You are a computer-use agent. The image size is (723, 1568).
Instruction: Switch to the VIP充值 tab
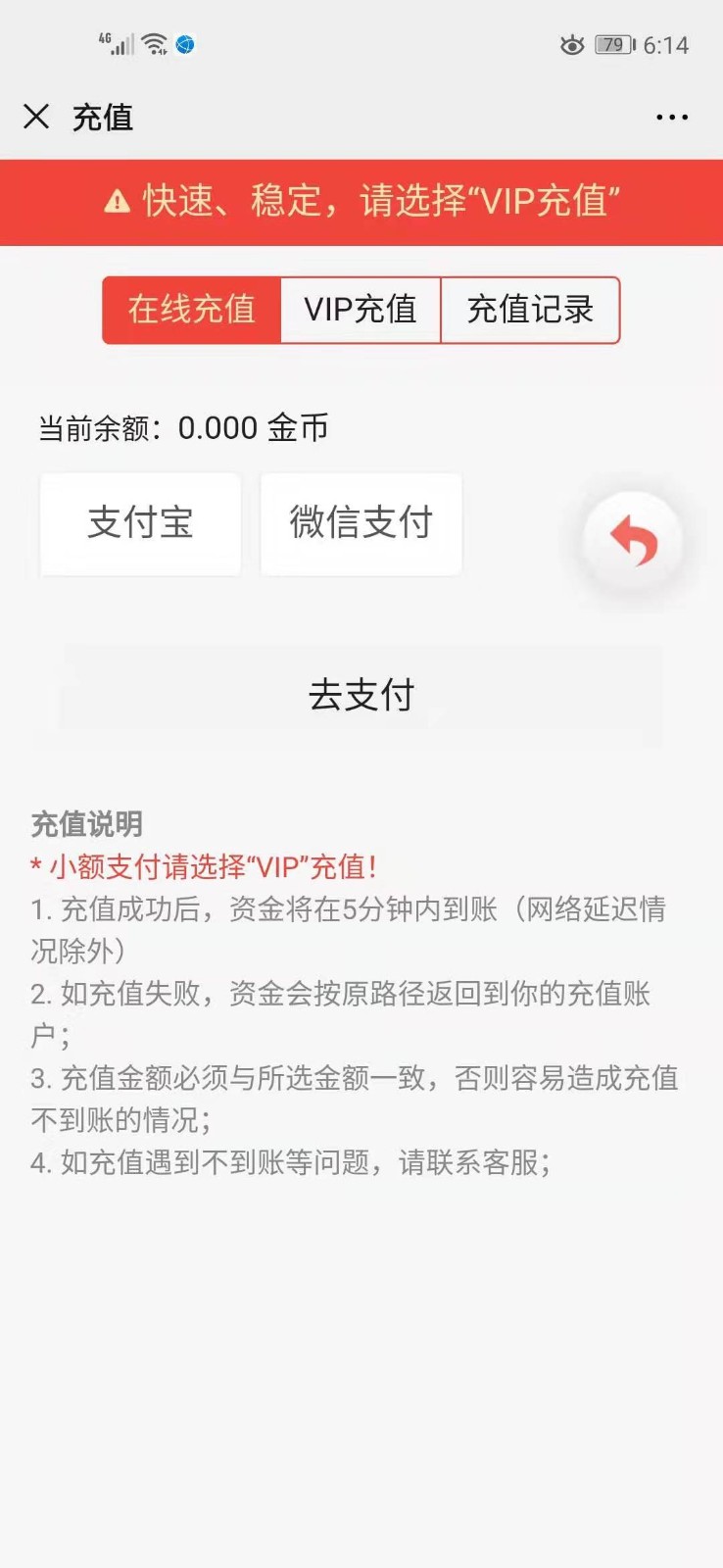(x=360, y=311)
